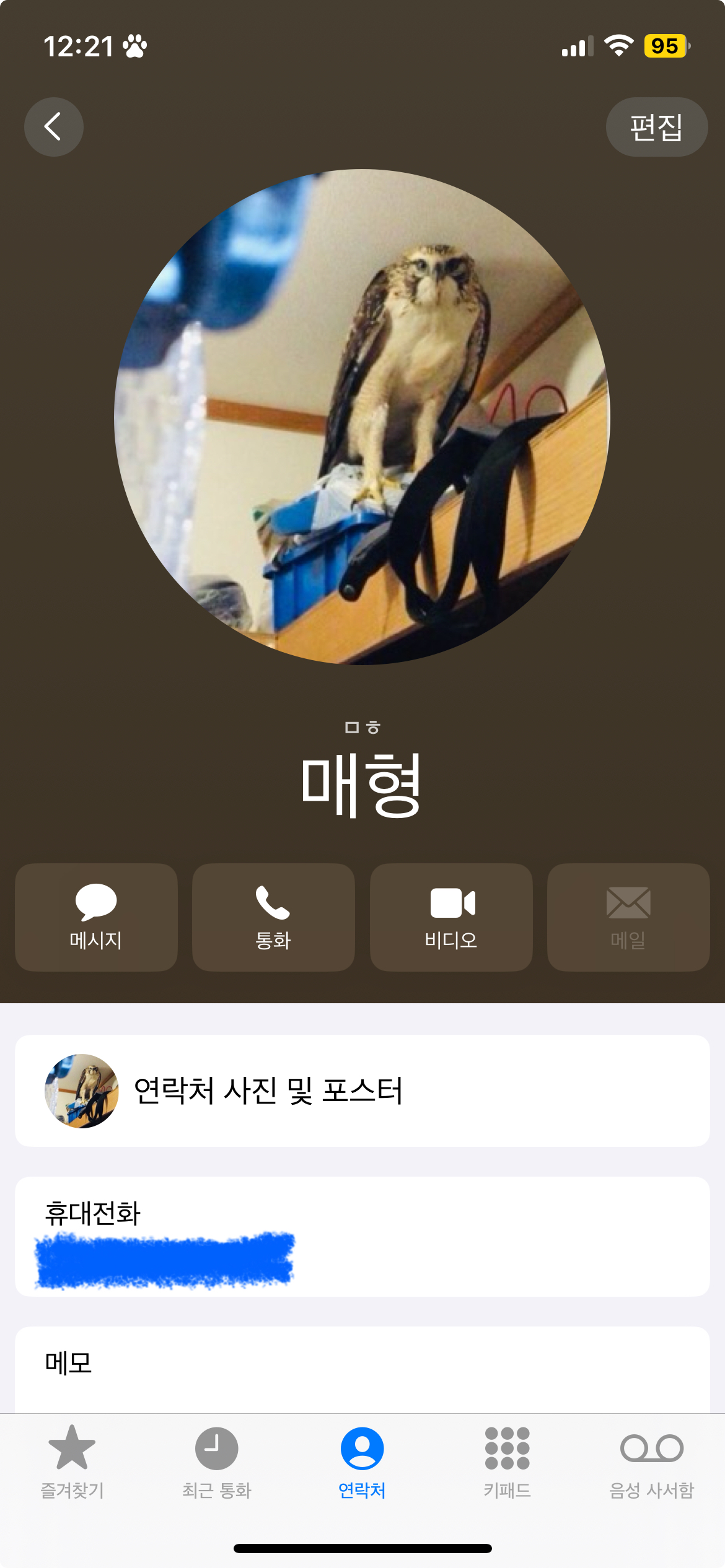Start a video call via 비디오
This screenshot has width=725, height=1568.
[451, 917]
